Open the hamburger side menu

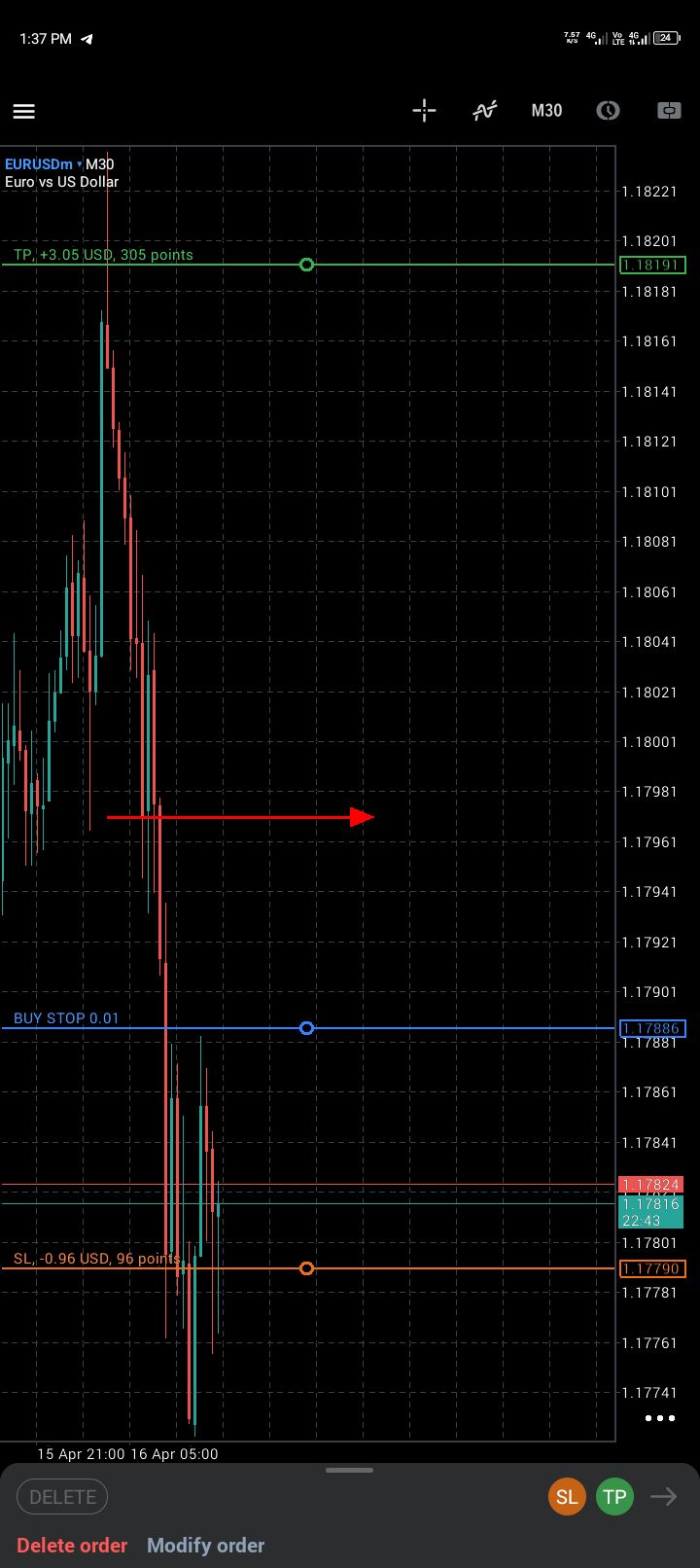pos(23,111)
